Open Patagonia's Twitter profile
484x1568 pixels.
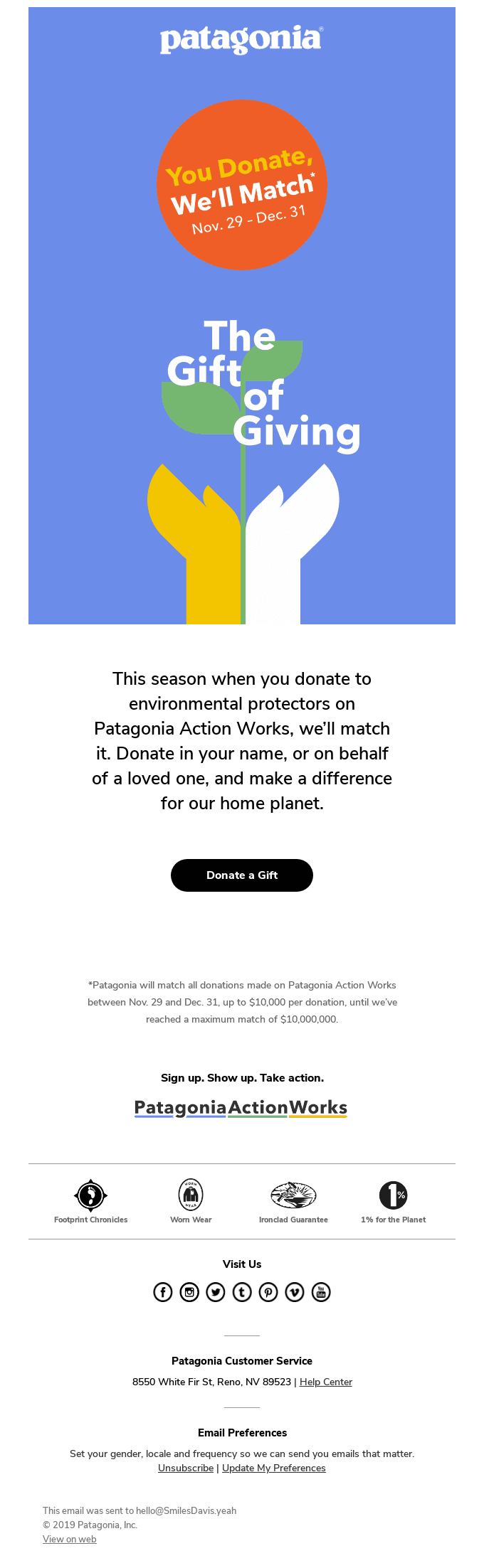[216, 1292]
